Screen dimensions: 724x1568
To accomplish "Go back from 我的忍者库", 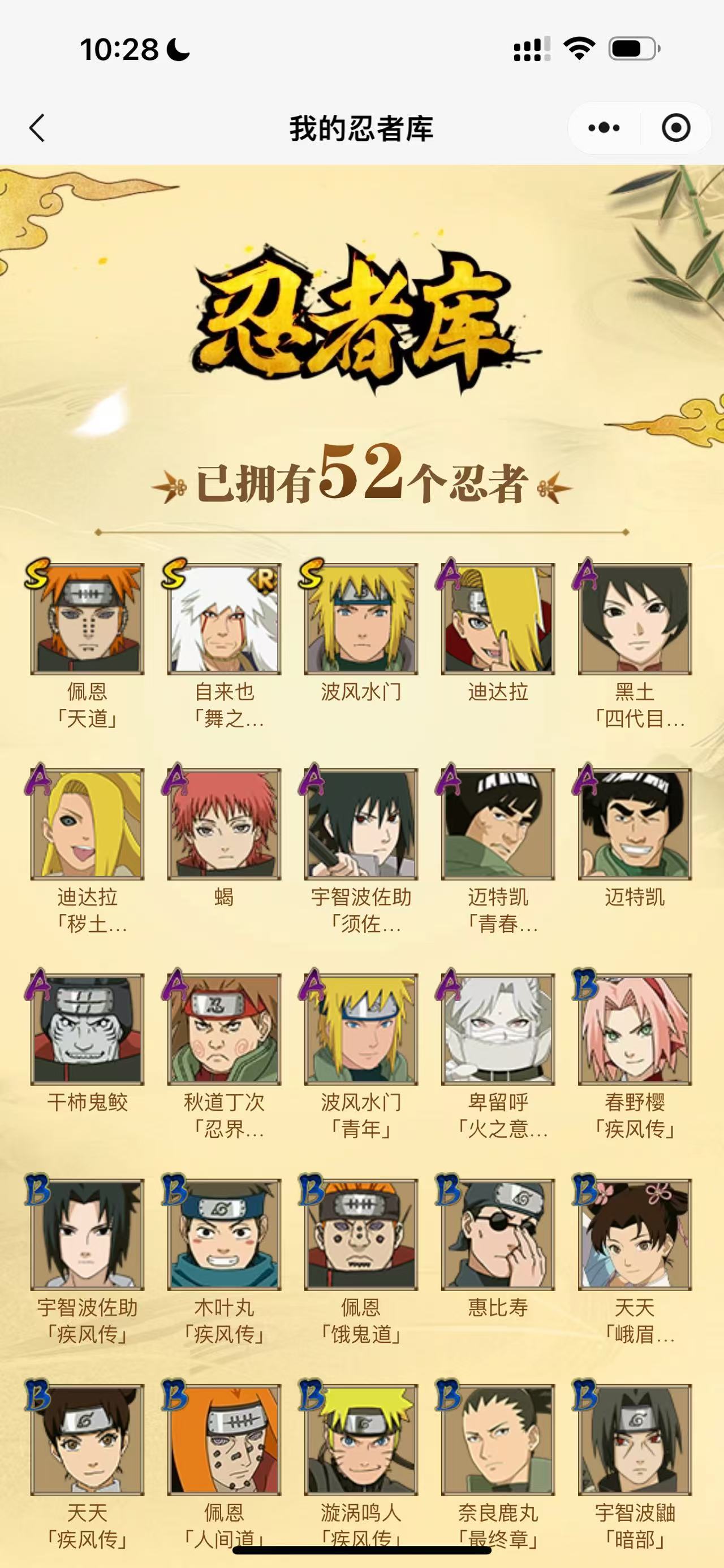I will click(38, 128).
